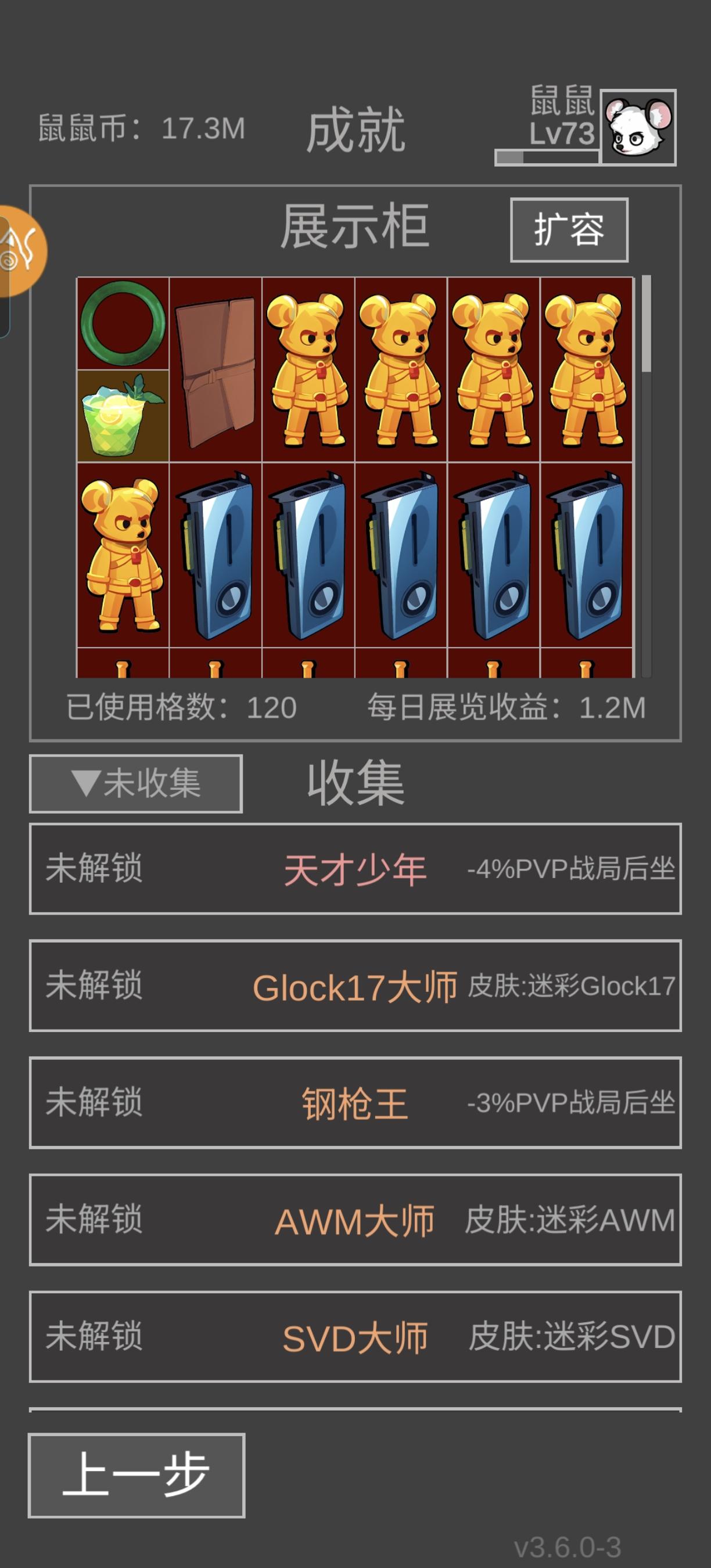Viewport: 711px width, 1568px height.
Task: Click the green mojito drink item
Action: (122, 414)
